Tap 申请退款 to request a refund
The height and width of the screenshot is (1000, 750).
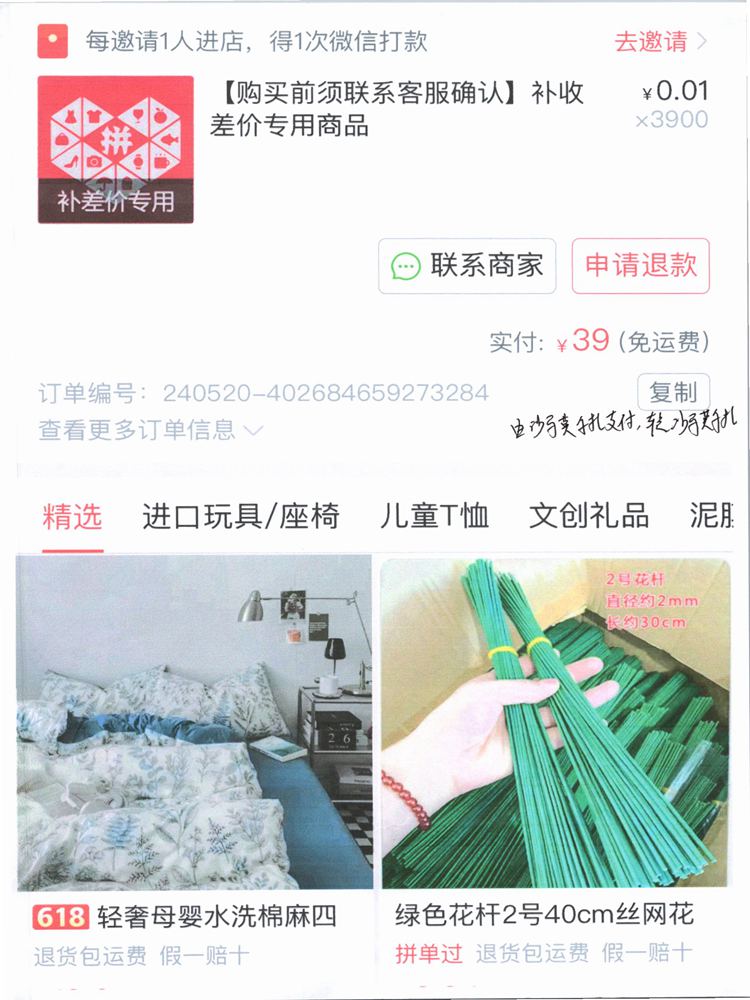(x=640, y=265)
